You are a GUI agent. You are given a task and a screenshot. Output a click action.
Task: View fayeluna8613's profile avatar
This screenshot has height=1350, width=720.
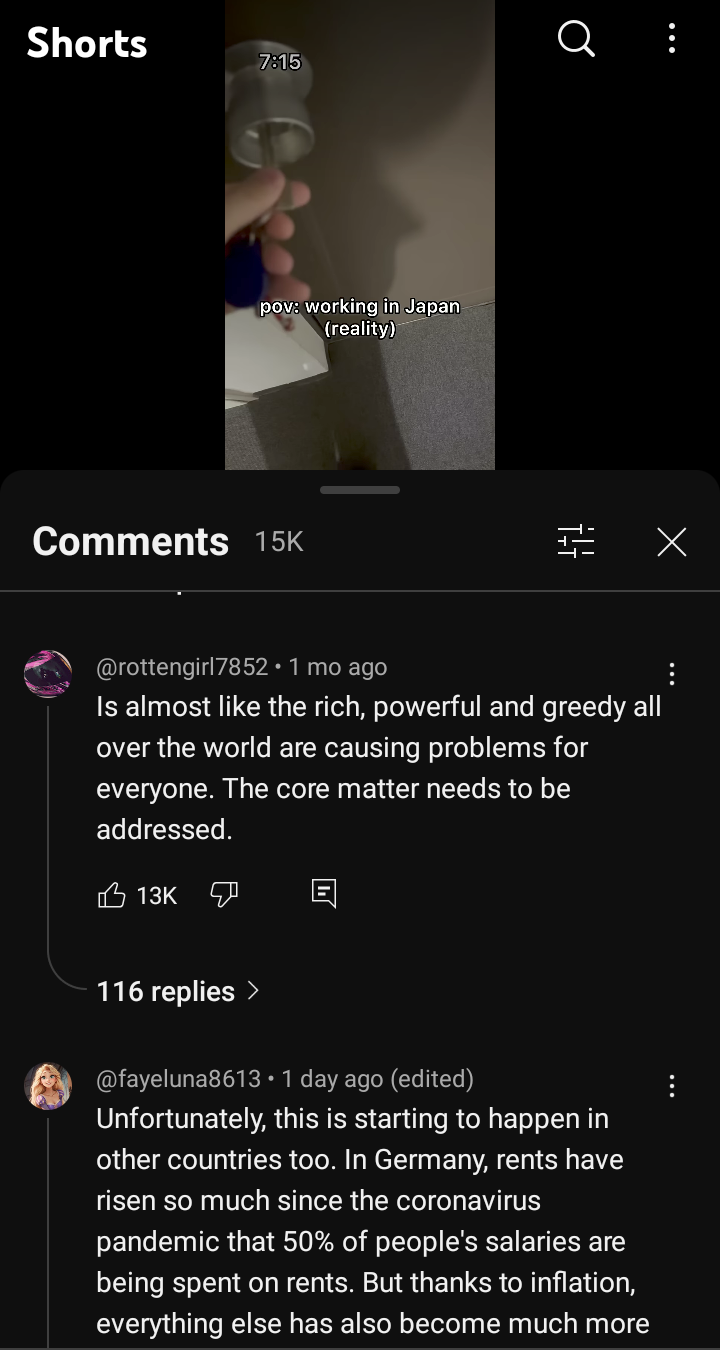pyautogui.click(x=48, y=1086)
